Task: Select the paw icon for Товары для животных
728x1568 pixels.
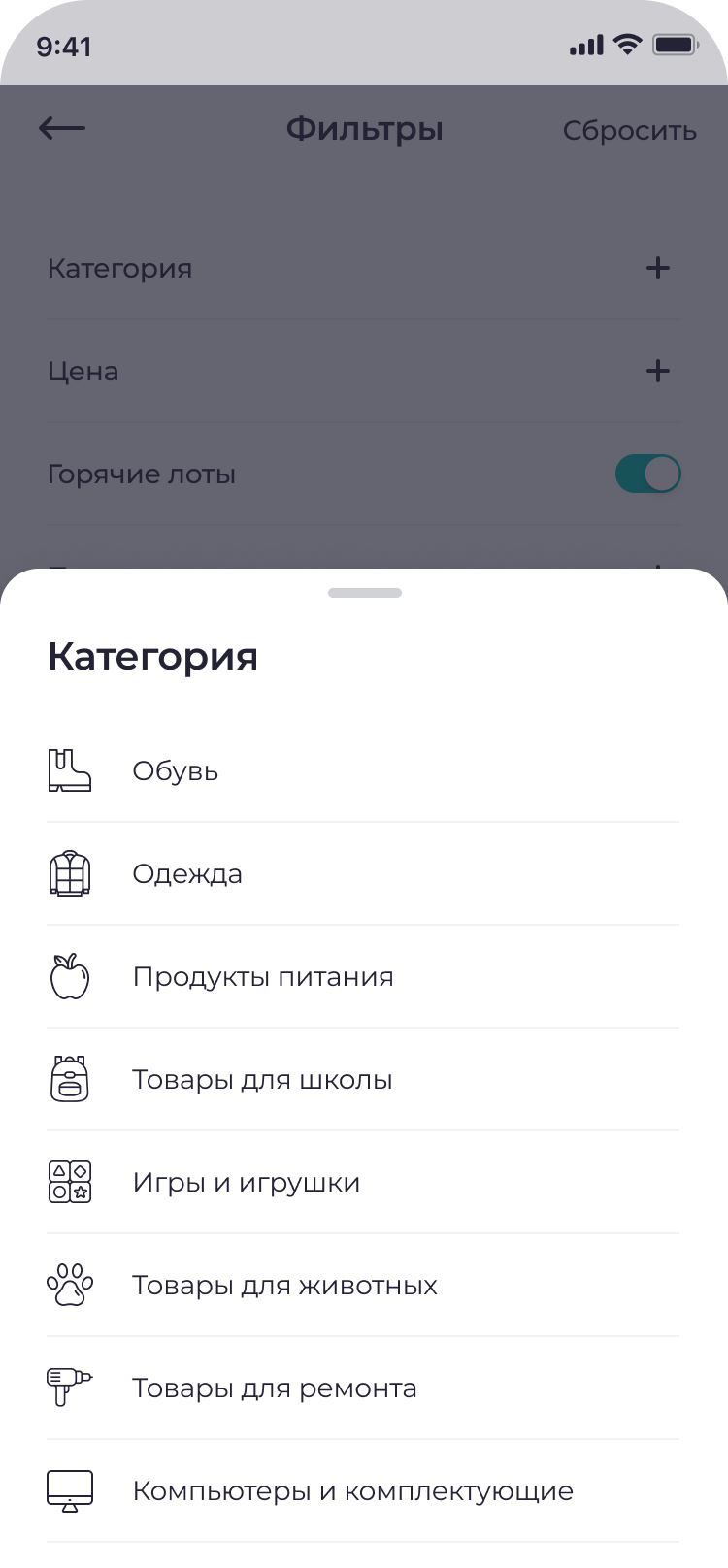Action: tap(69, 1285)
